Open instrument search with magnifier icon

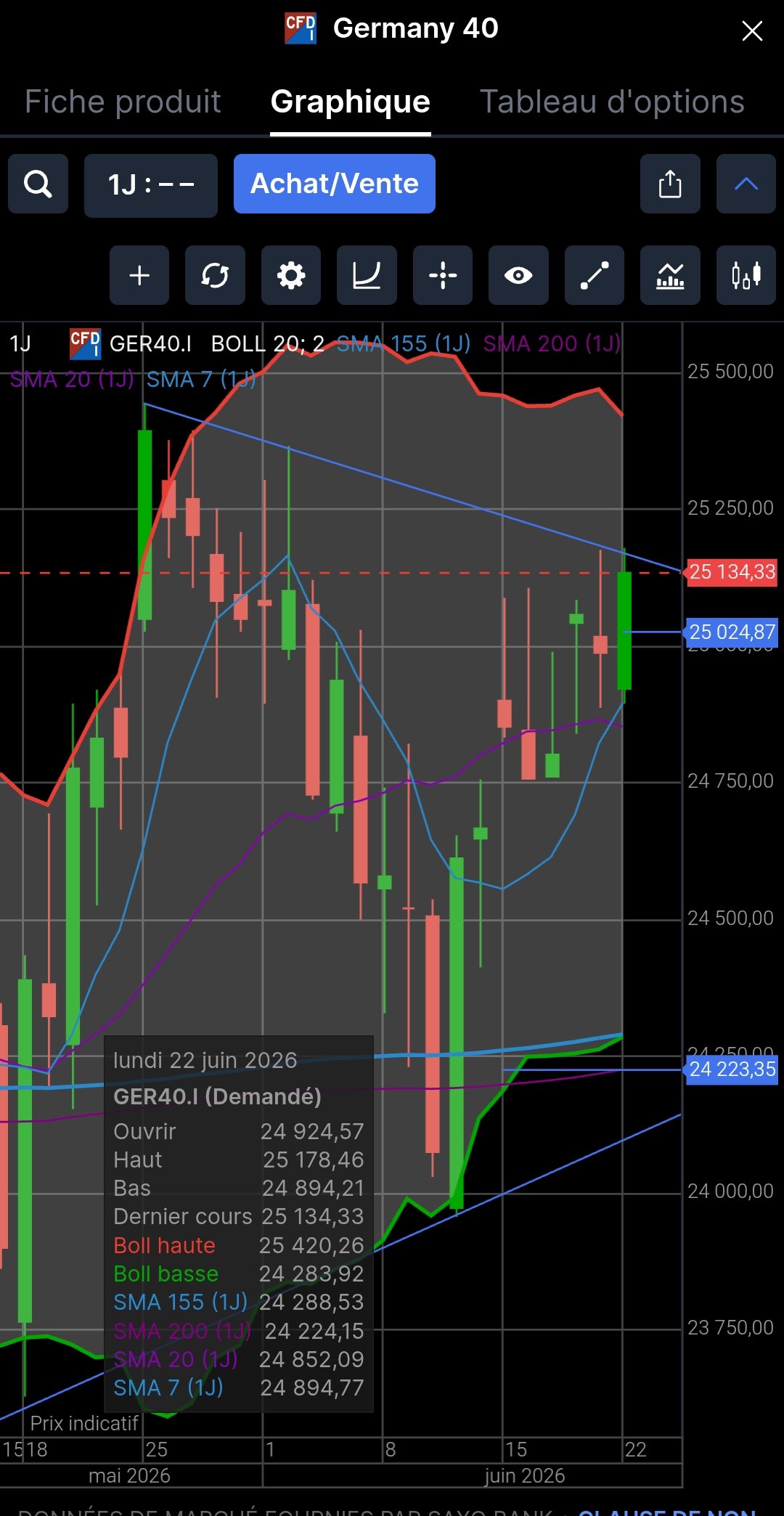pos(38,184)
